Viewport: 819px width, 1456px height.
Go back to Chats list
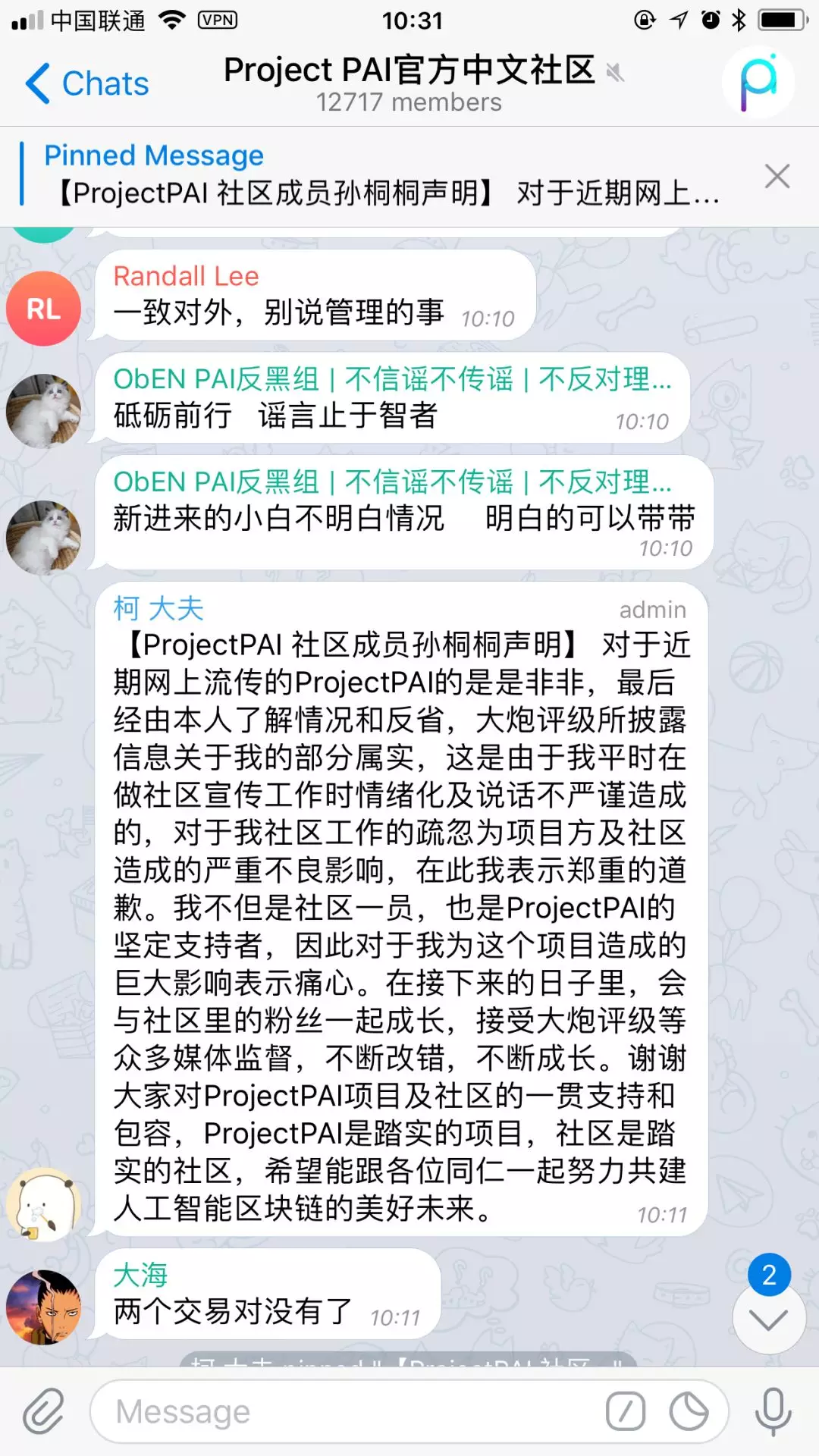[87, 83]
